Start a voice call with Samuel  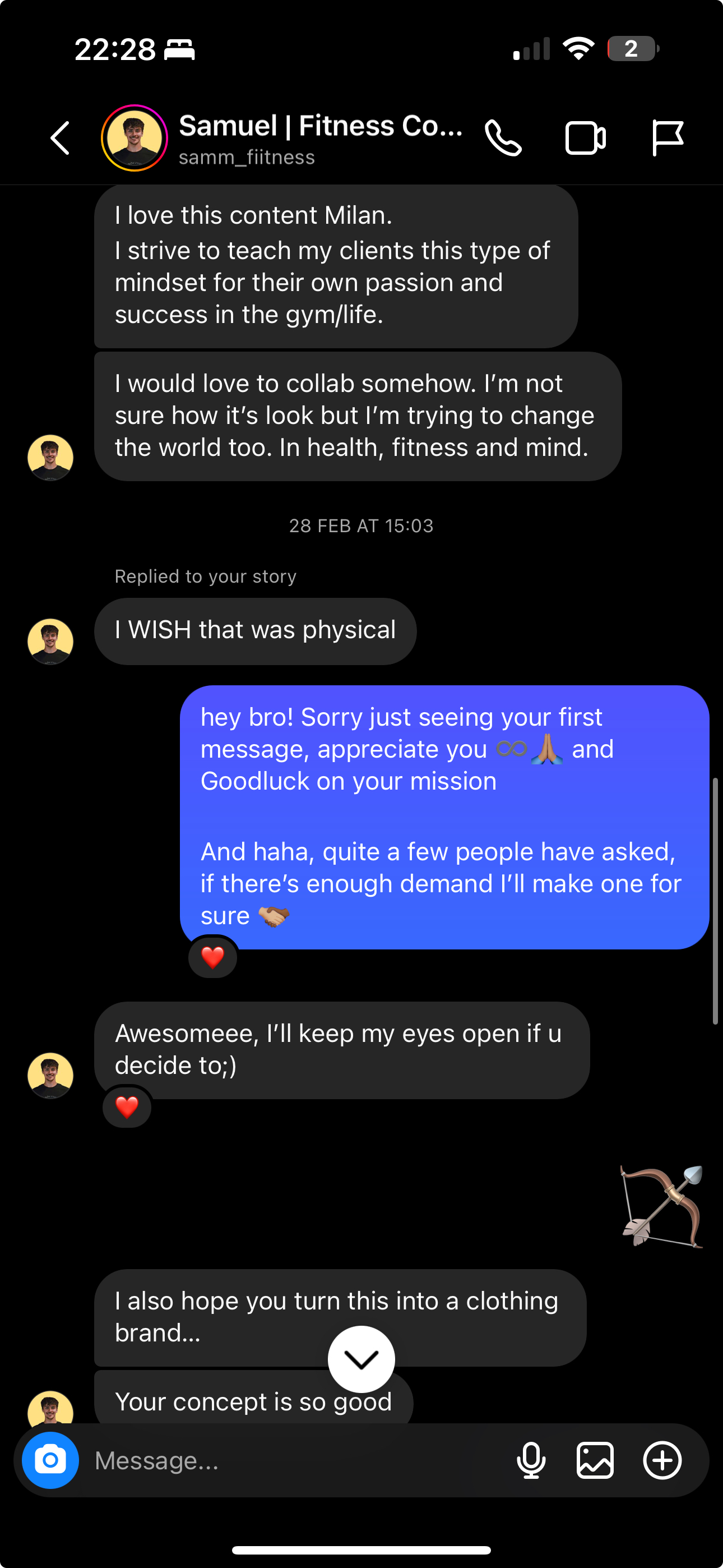pyautogui.click(x=503, y=138)
